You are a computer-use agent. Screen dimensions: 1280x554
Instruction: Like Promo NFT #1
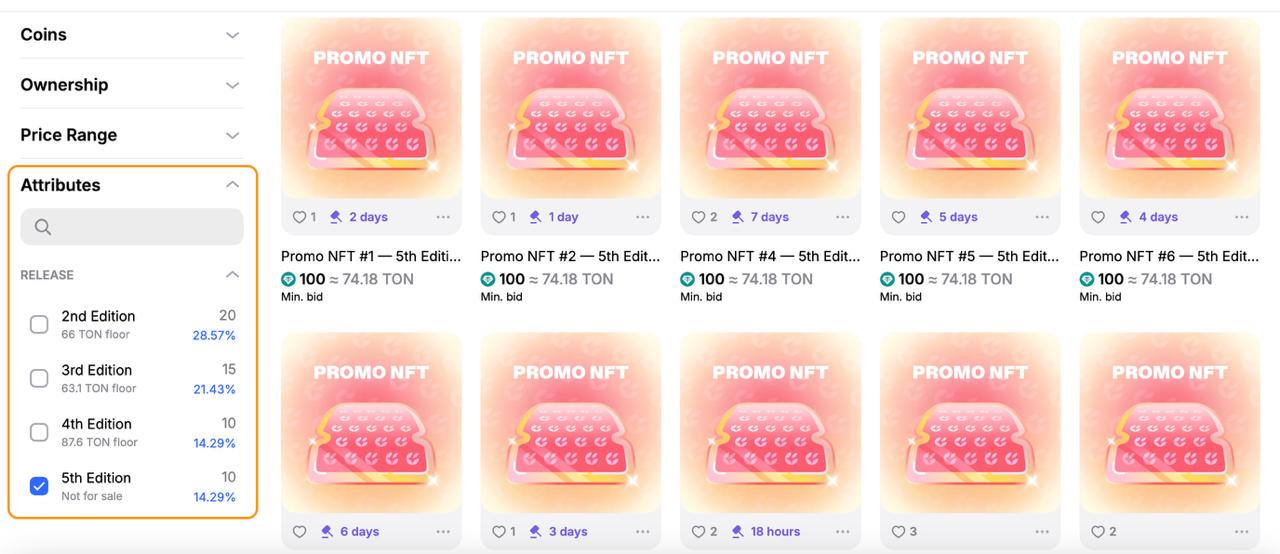(x=299, y=217)
